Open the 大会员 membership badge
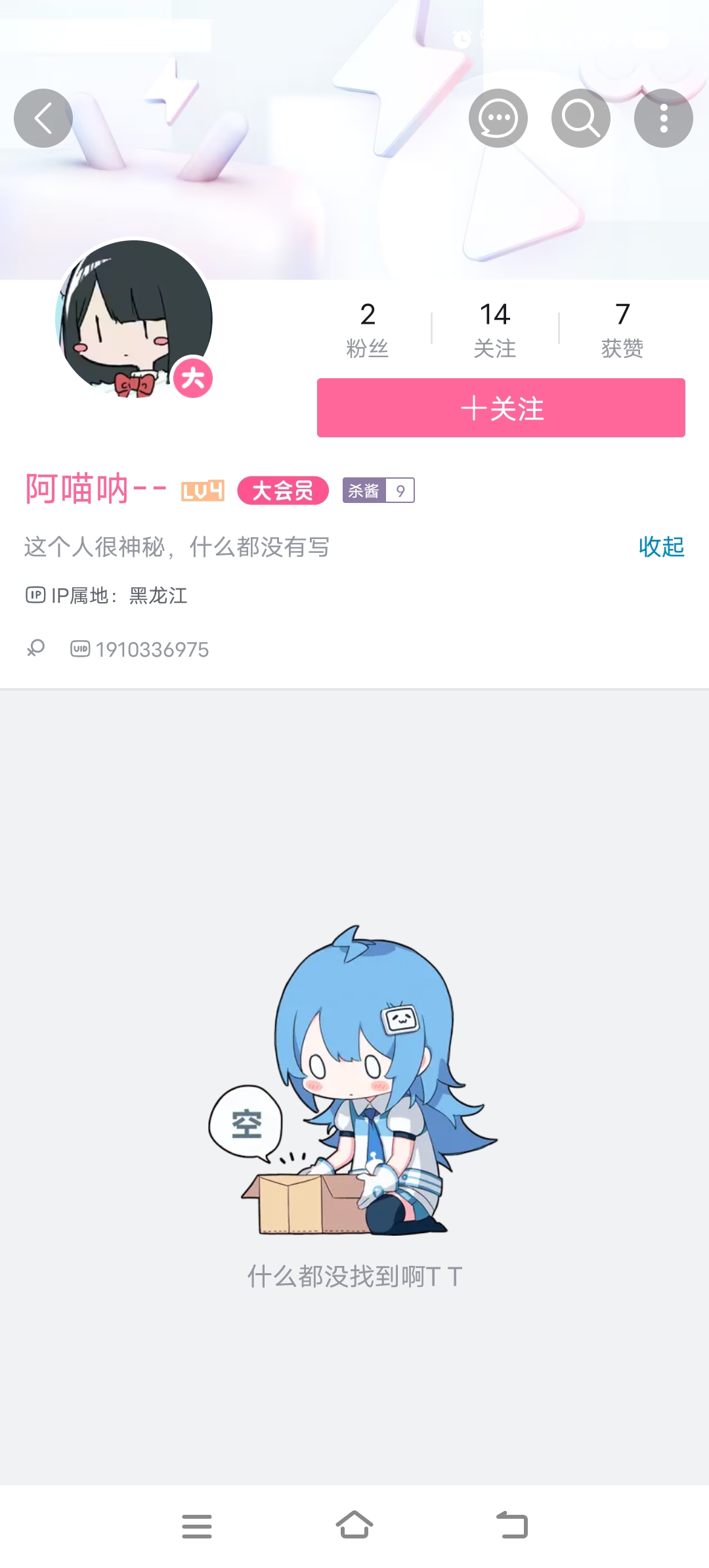This screenshot has width=709, height=1568. (x=282, y=490)
